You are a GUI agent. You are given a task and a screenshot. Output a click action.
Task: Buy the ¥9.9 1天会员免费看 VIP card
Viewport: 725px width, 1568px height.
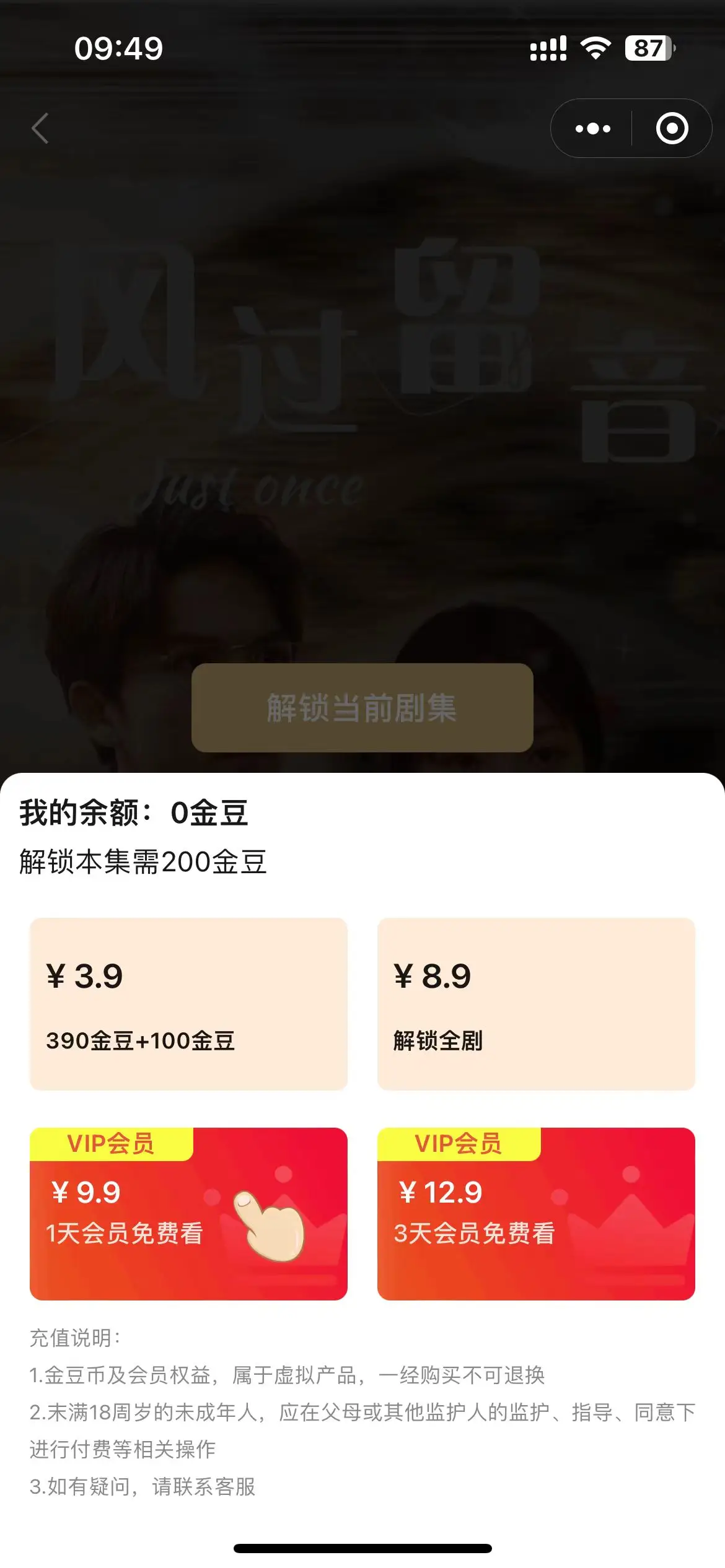tap(188, 1214)
